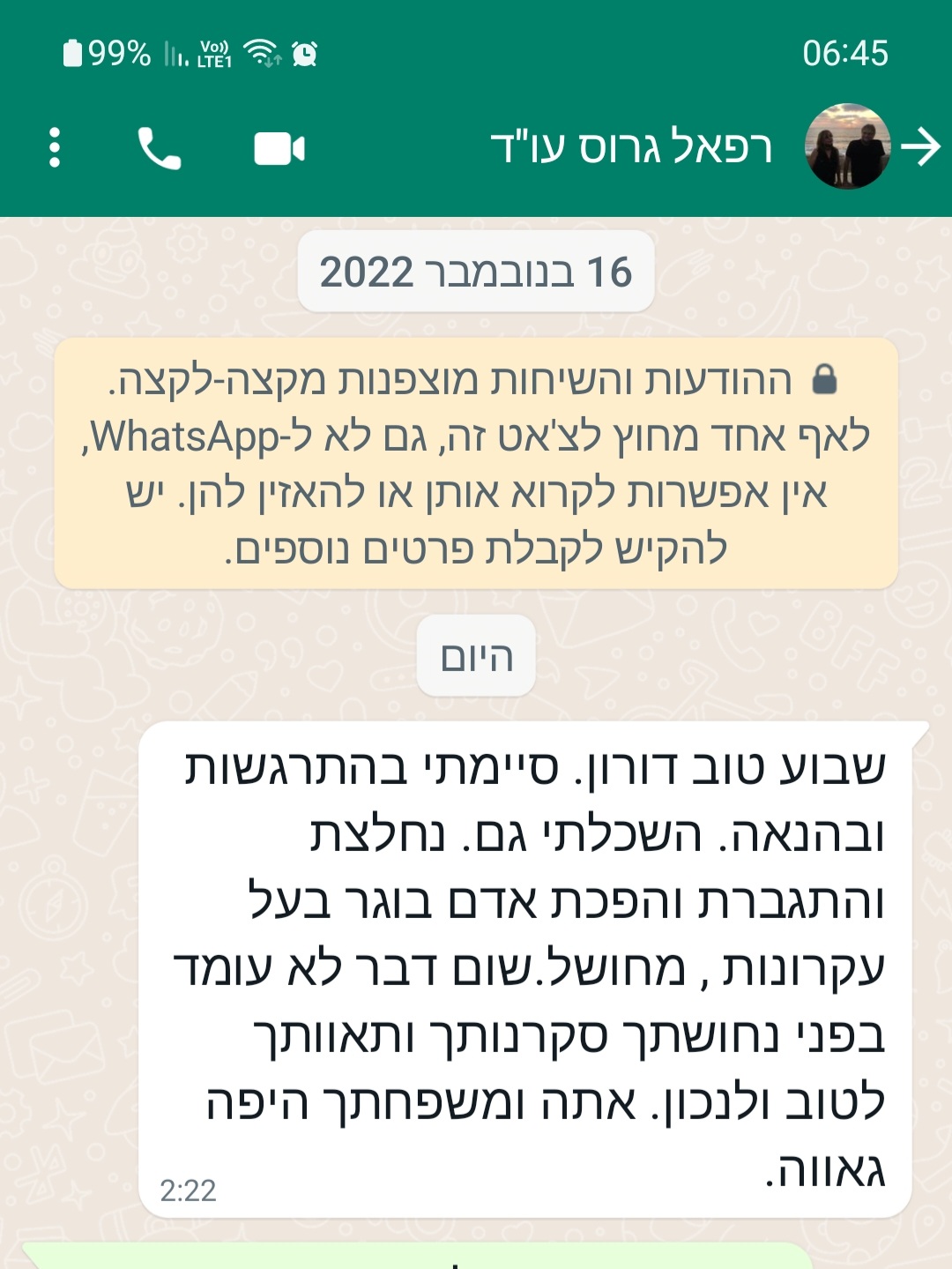Start a voice call with the contact
This screenshot has width=952, height=1269.
click(160, 147)
